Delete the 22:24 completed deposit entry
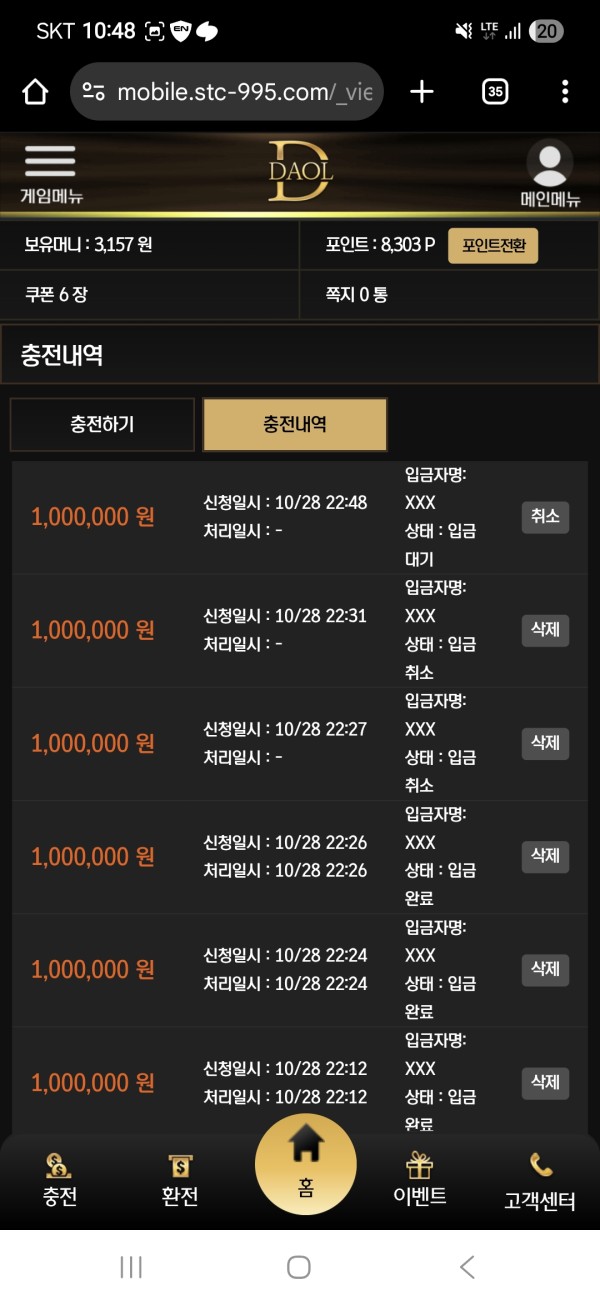The height and width of the screenshot is (1300, 600). tap(545, 969)
